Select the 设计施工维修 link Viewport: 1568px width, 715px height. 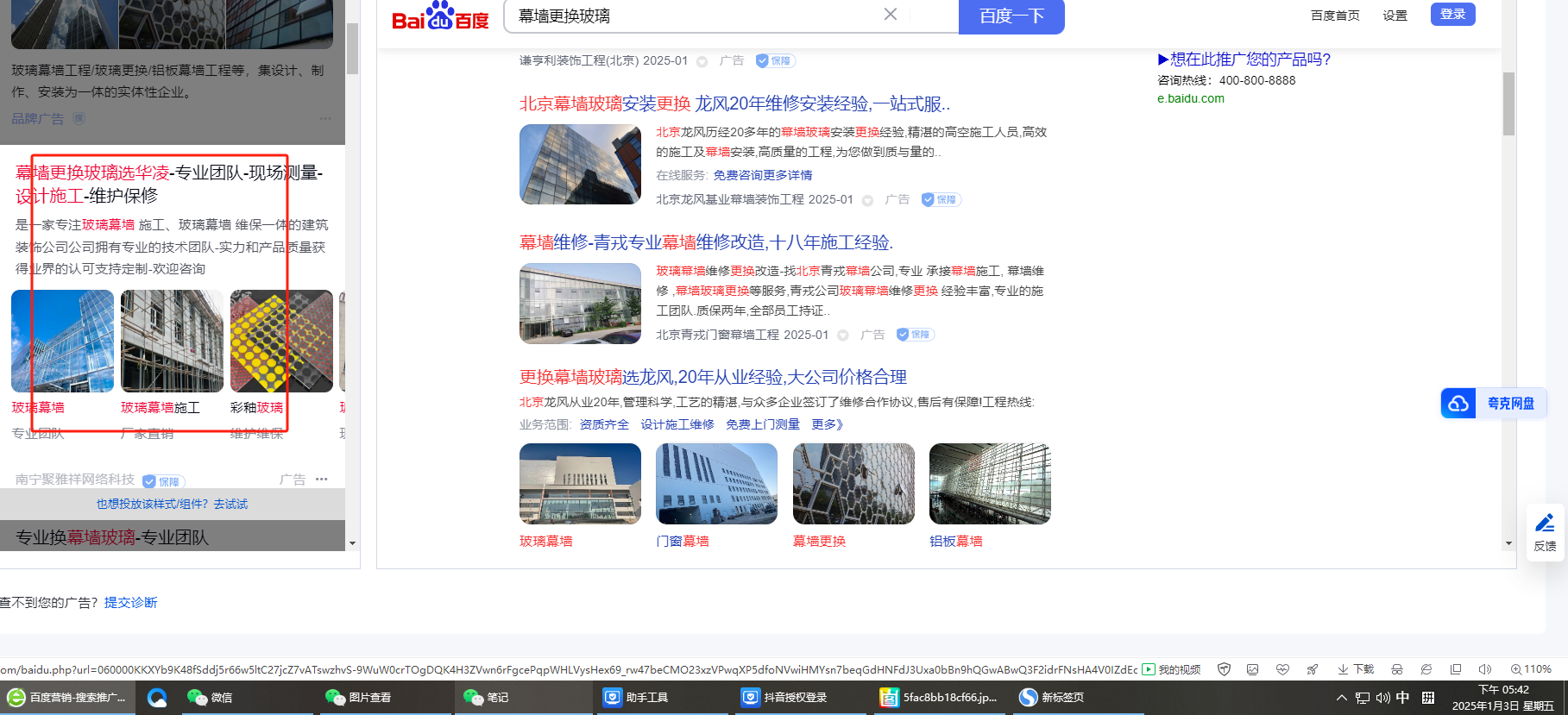677,424
